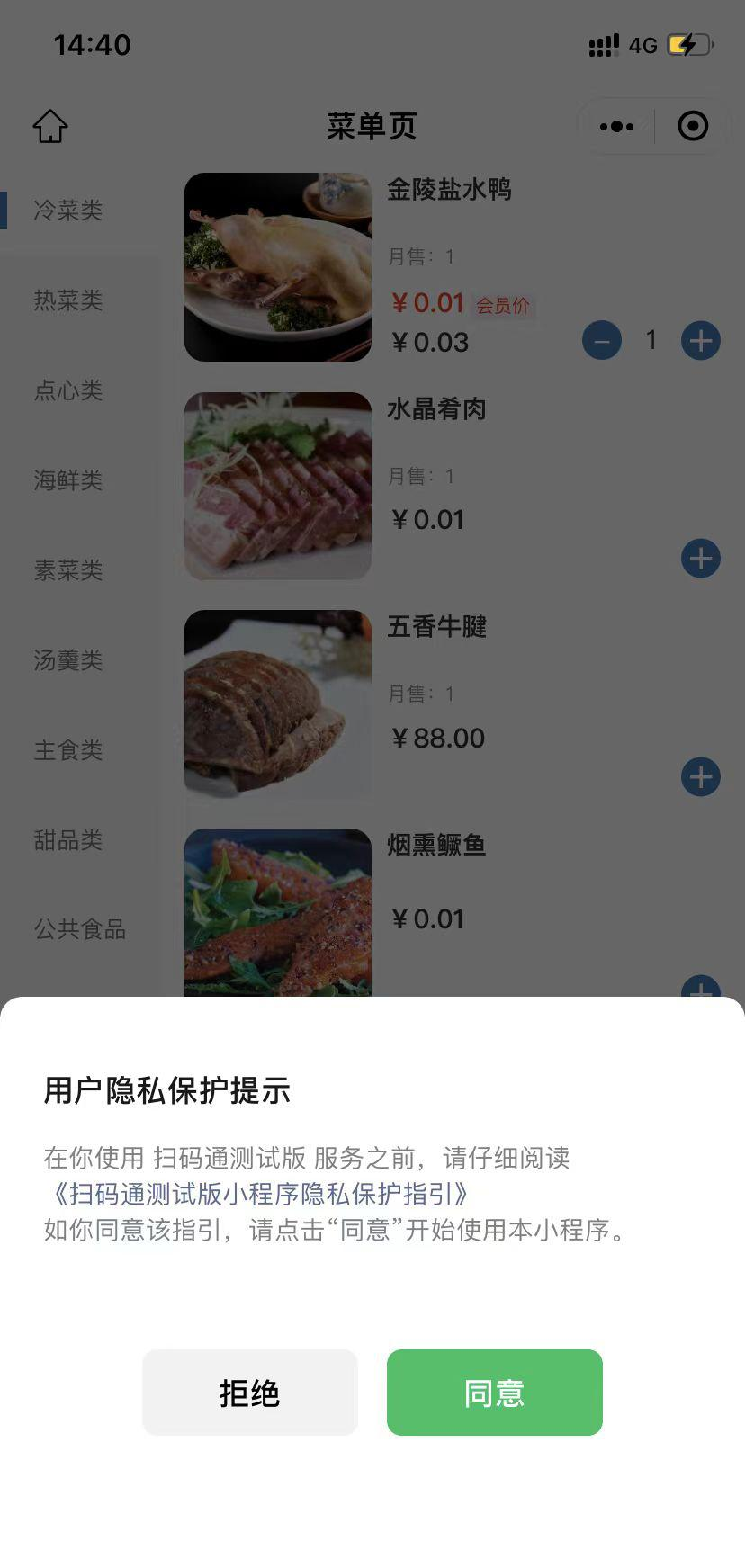Tap 同意 to accept the privacy guide
Viewport: 745px width, 1568px height.
pos(494,1393)
